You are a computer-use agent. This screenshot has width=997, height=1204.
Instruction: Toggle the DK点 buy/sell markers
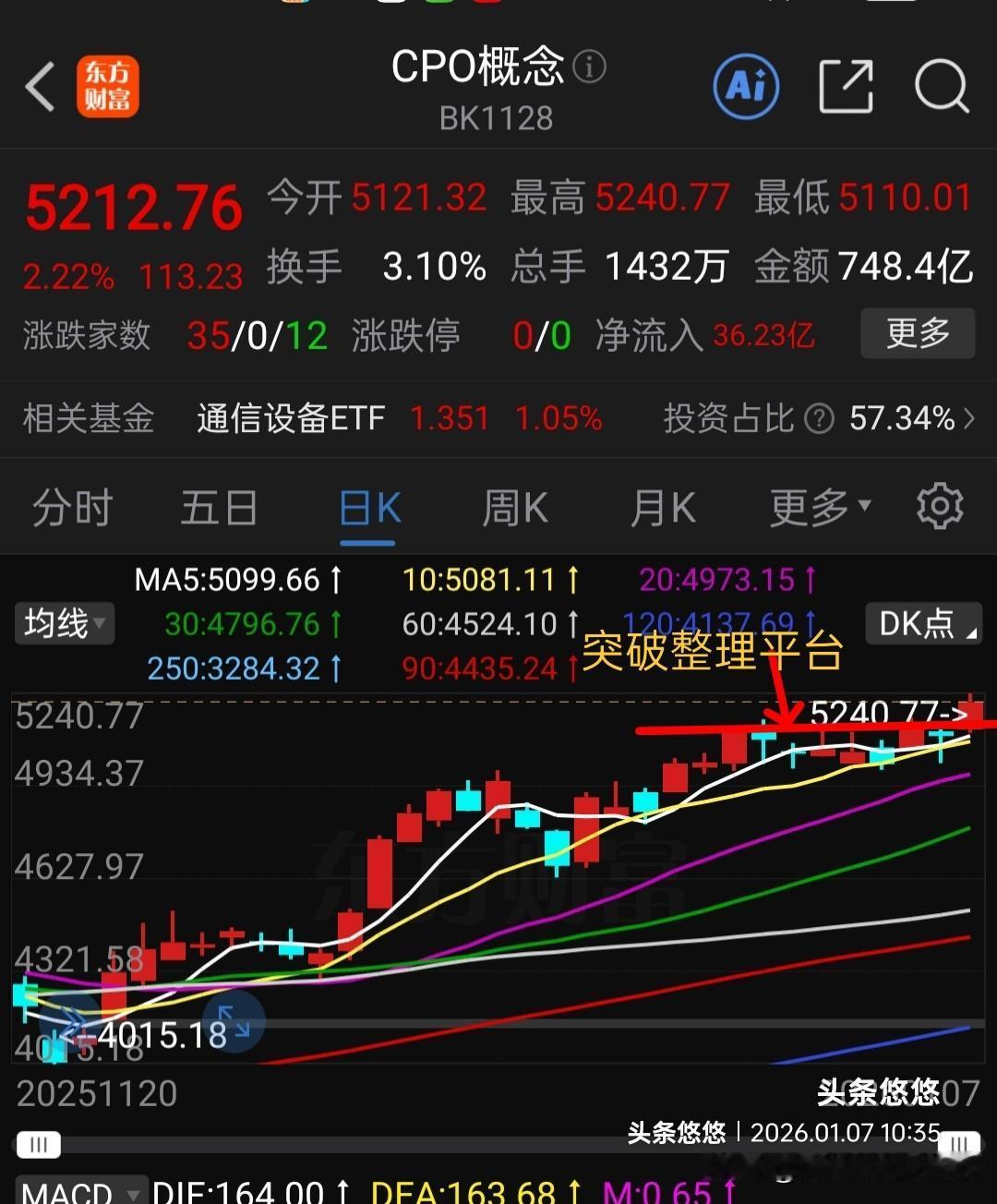point(914,623)
